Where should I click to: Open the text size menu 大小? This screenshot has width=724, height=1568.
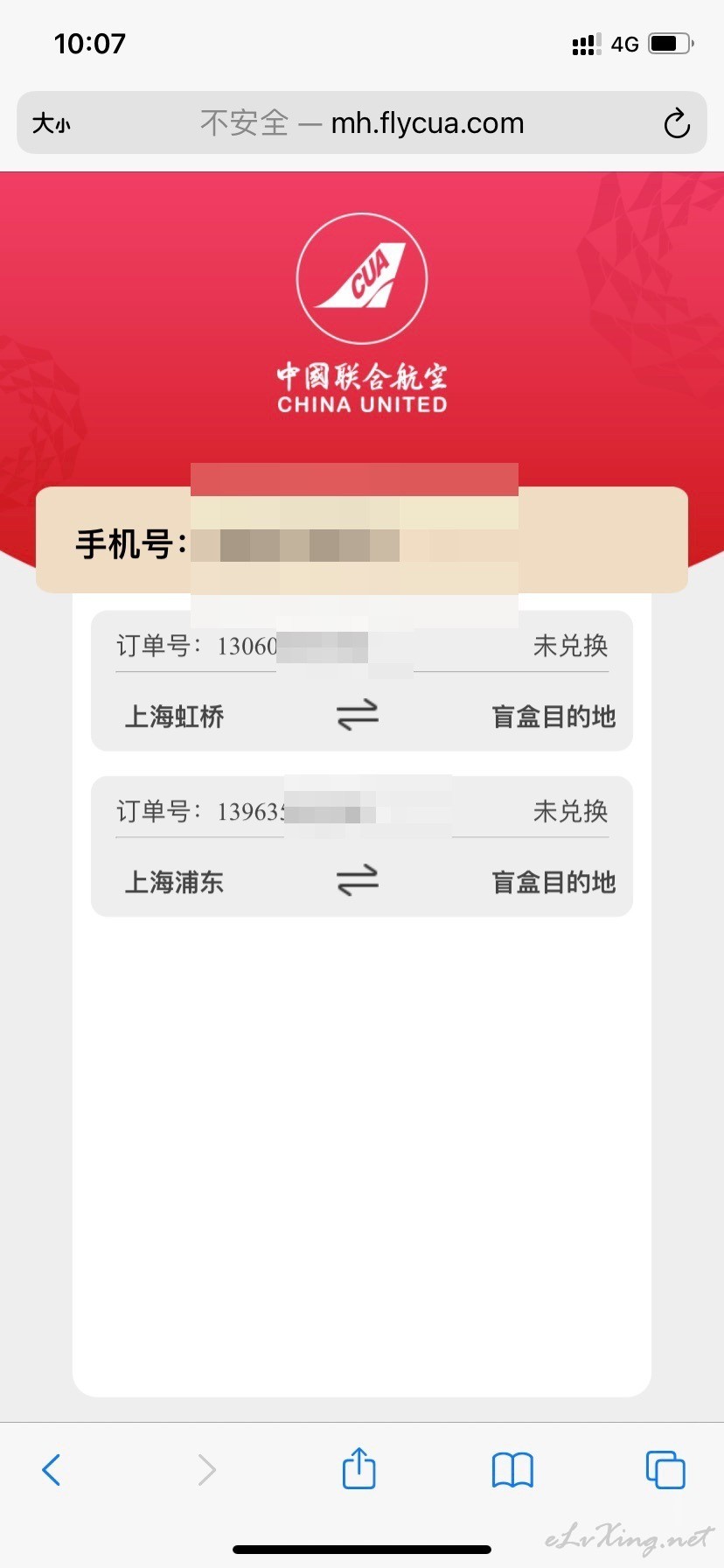51,123
